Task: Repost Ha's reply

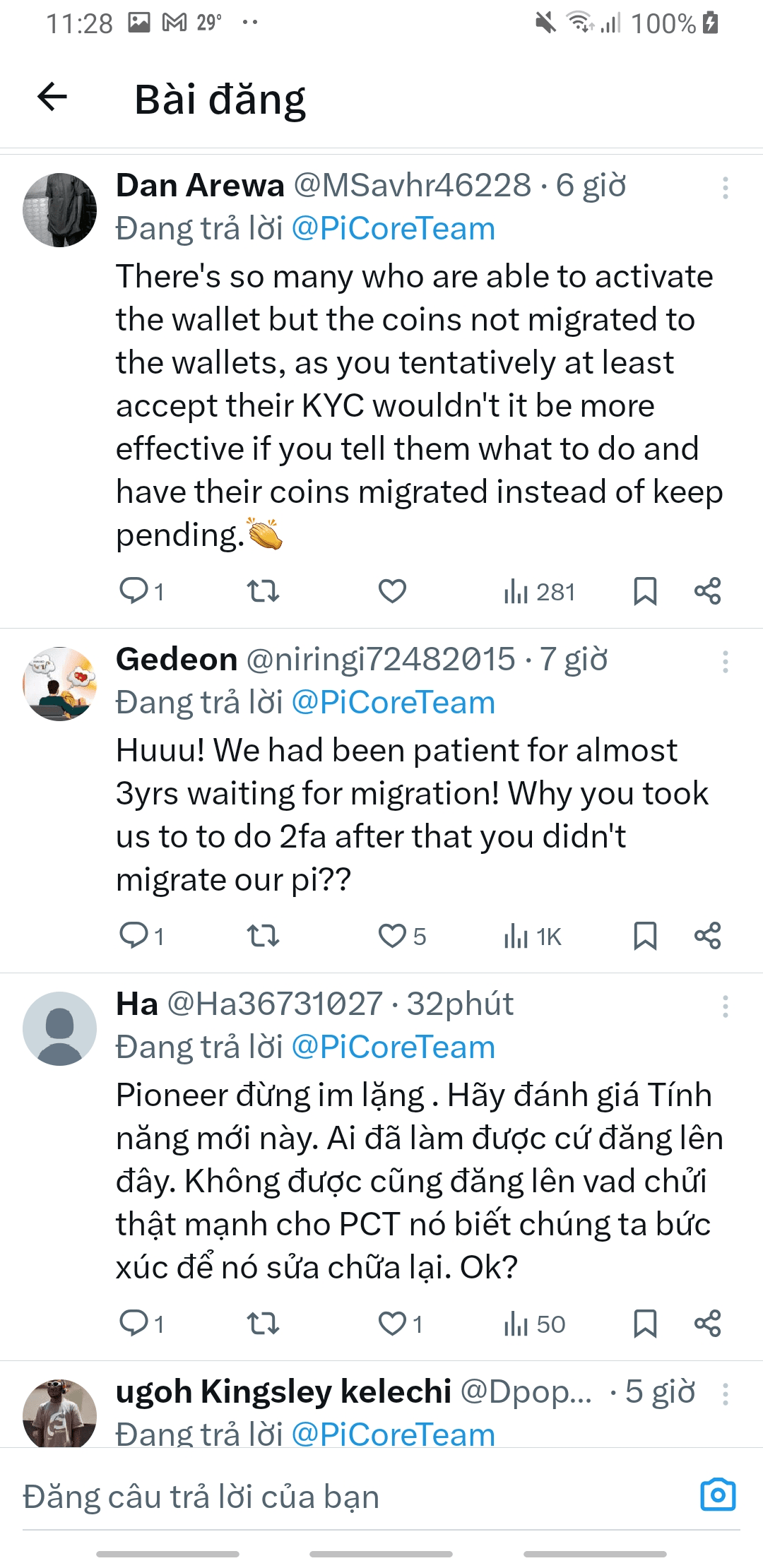Action: pyautogui.click(x=263, y=1324)
